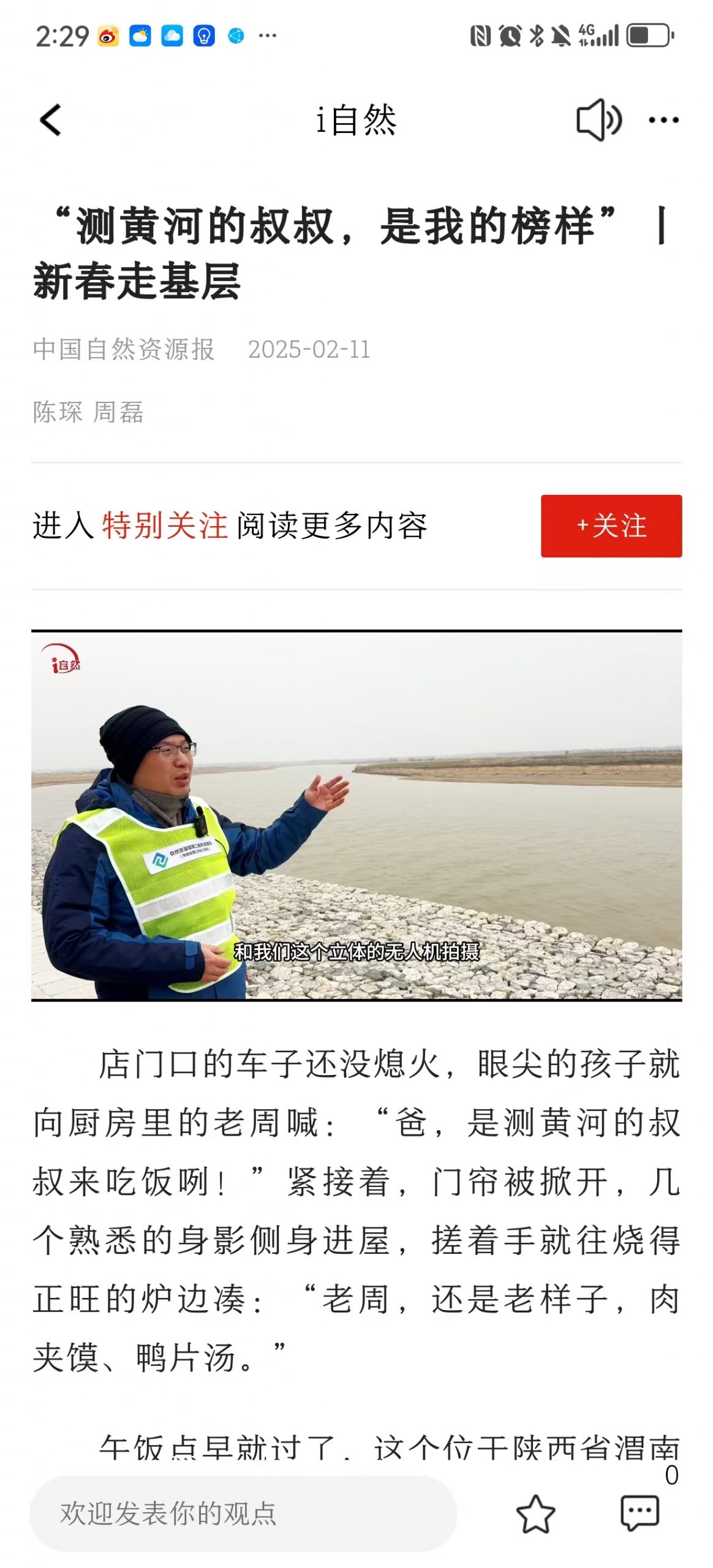Open the Yellow River surveyor video
Image resolution: width=713 pixels, height=1568 pixels.
pos(356,815)
